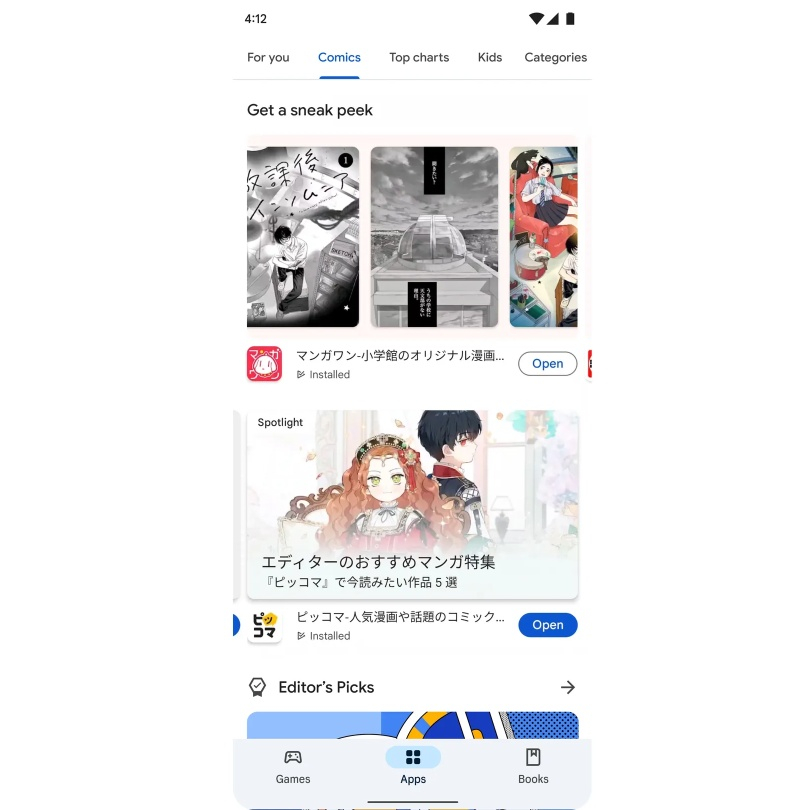Switch to Games in the bottom navigation
The width and height of the screenshot is (800, 810).
pos(293,766)
